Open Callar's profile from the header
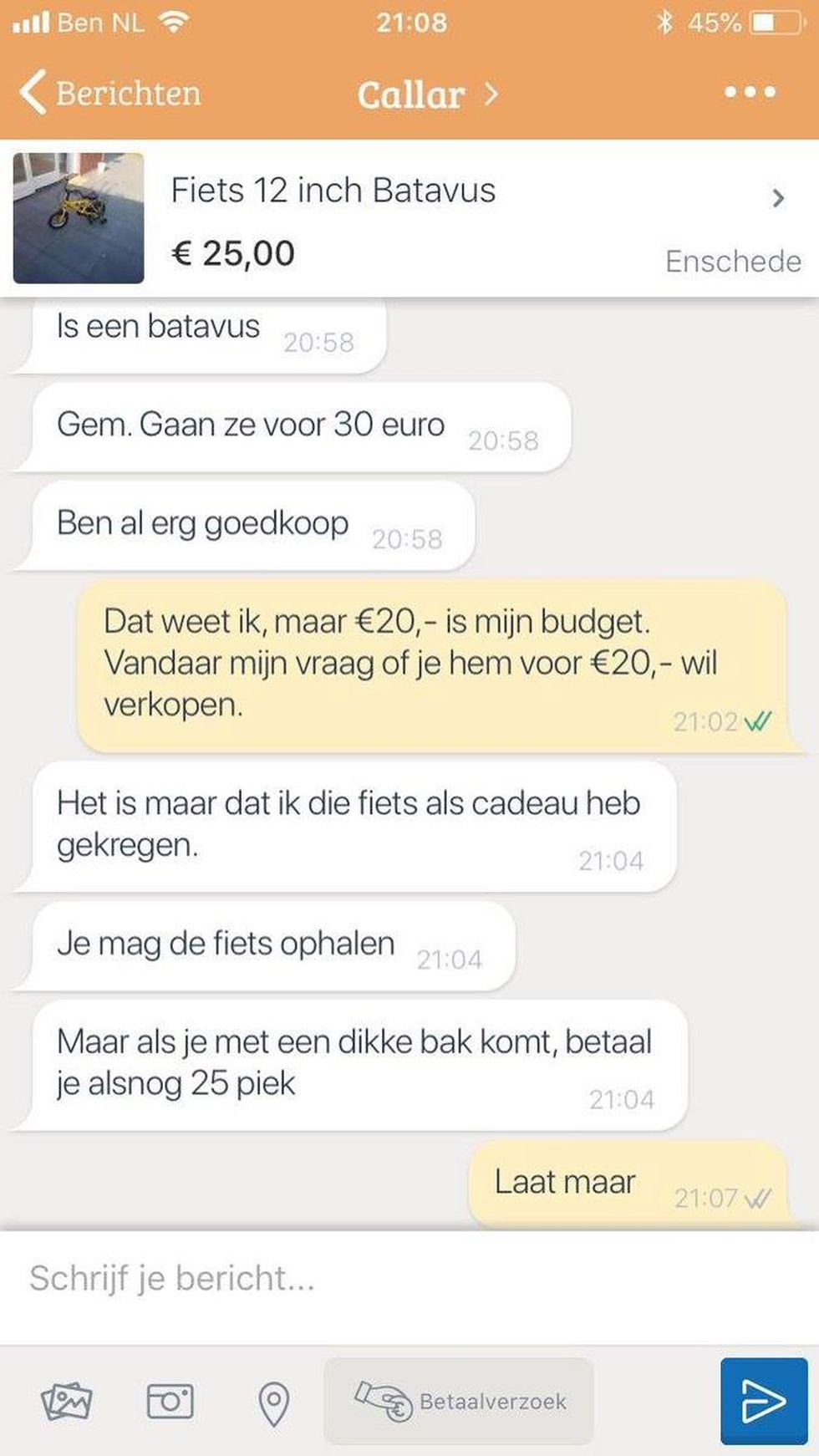Viewport: 819px width, 1456px height. click(x=426, y=94)
